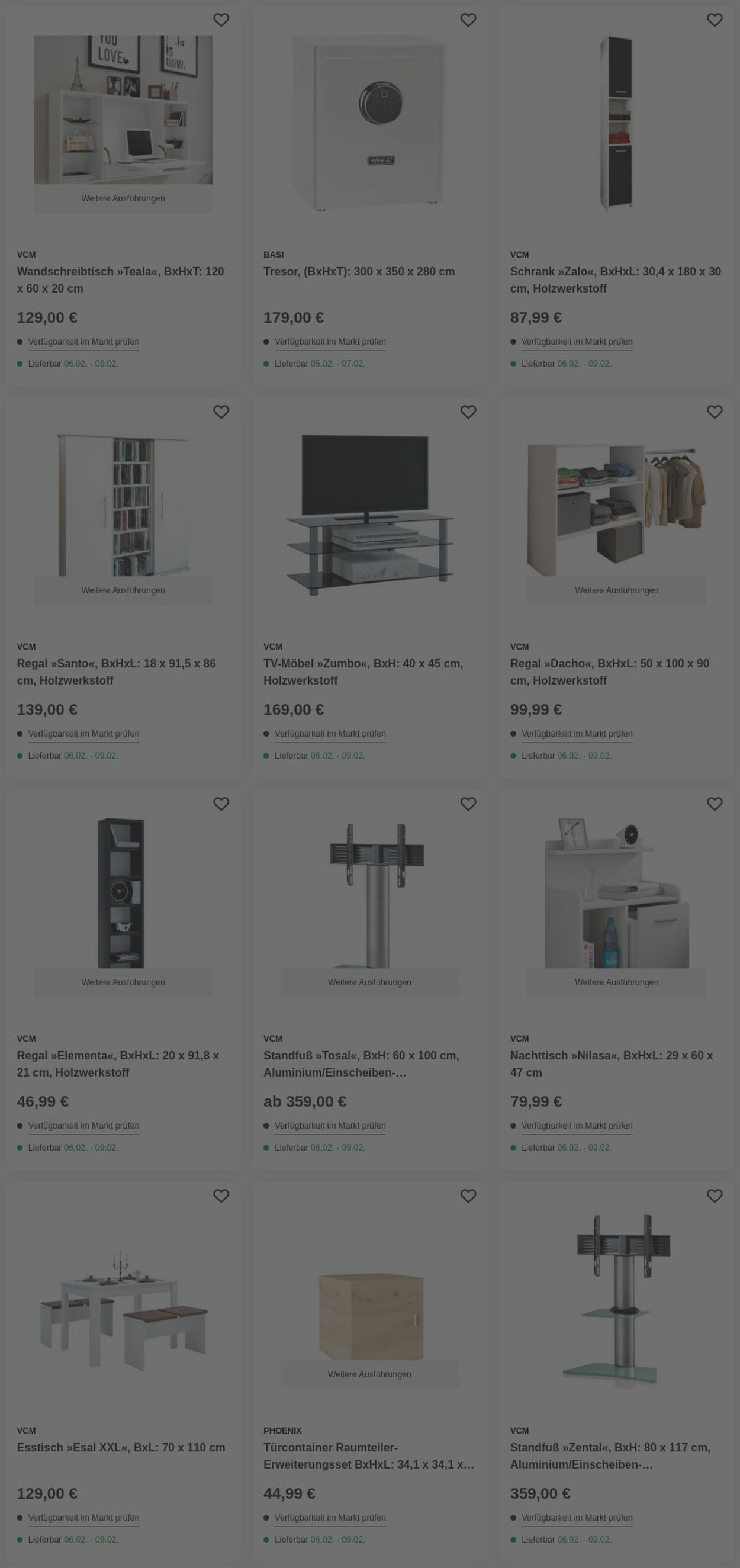Open Standfuß »Zental« product page

point(610,1455)
